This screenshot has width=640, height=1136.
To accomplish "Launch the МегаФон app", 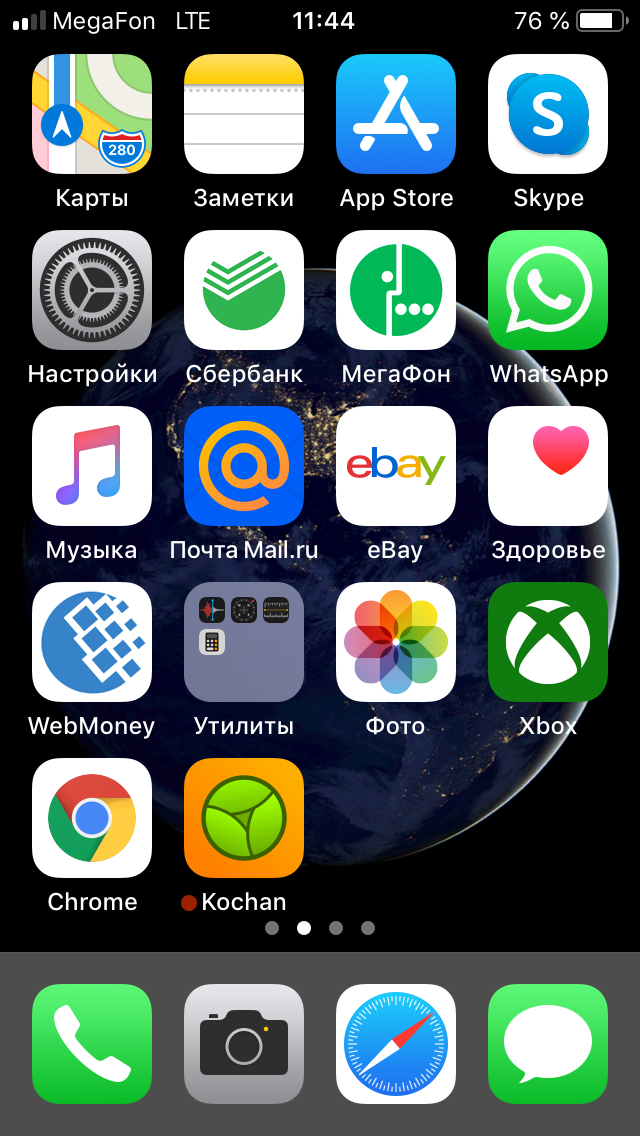I will [396, 290].
